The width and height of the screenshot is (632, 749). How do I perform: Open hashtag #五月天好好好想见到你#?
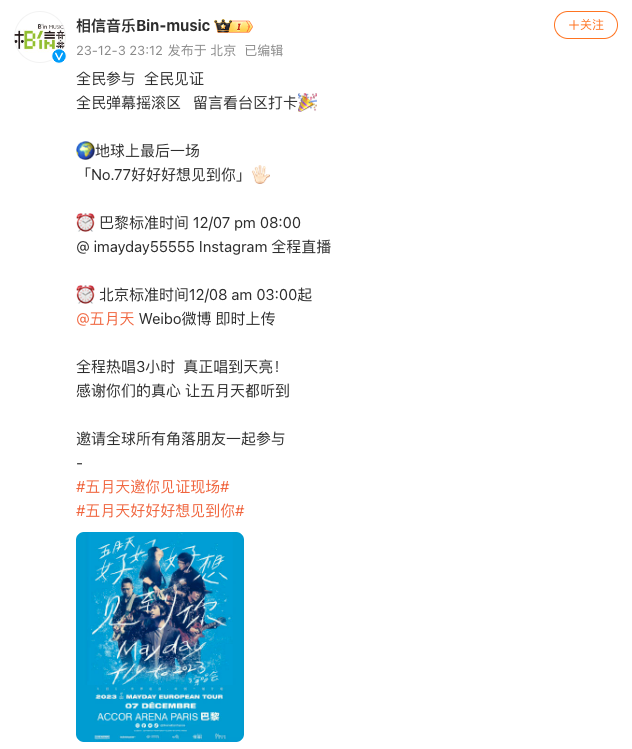click(160, 510)
